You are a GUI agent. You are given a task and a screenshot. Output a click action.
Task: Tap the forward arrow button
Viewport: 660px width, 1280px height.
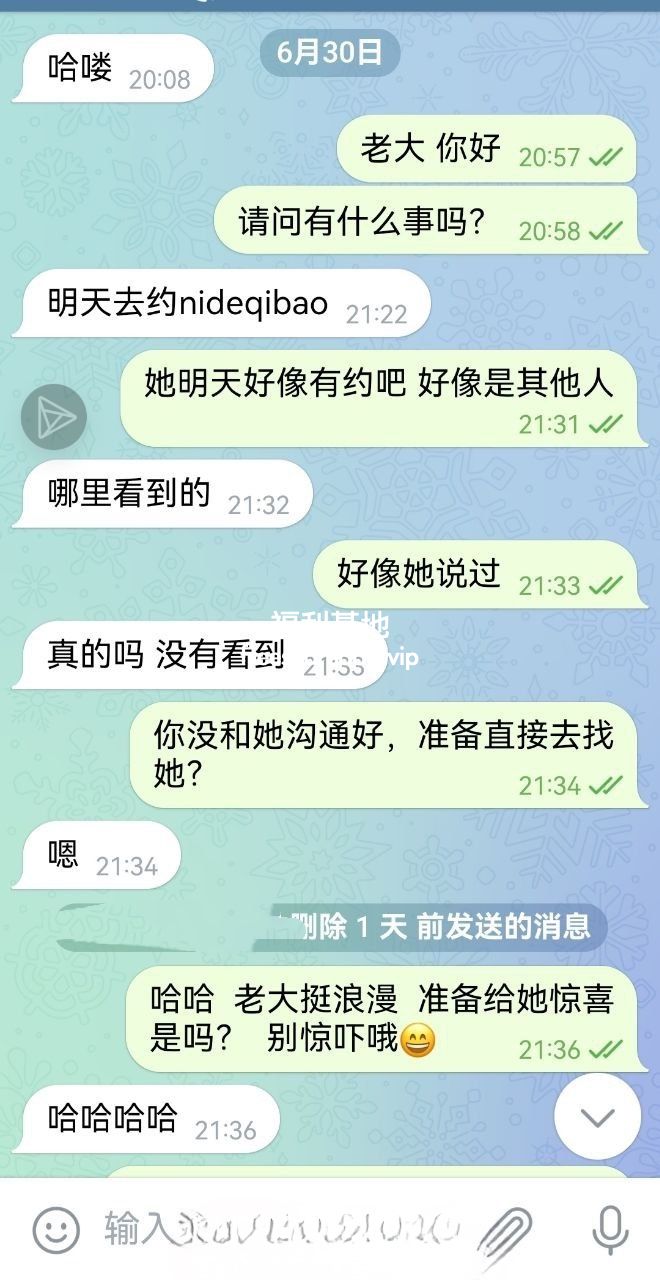click(54, 417)
